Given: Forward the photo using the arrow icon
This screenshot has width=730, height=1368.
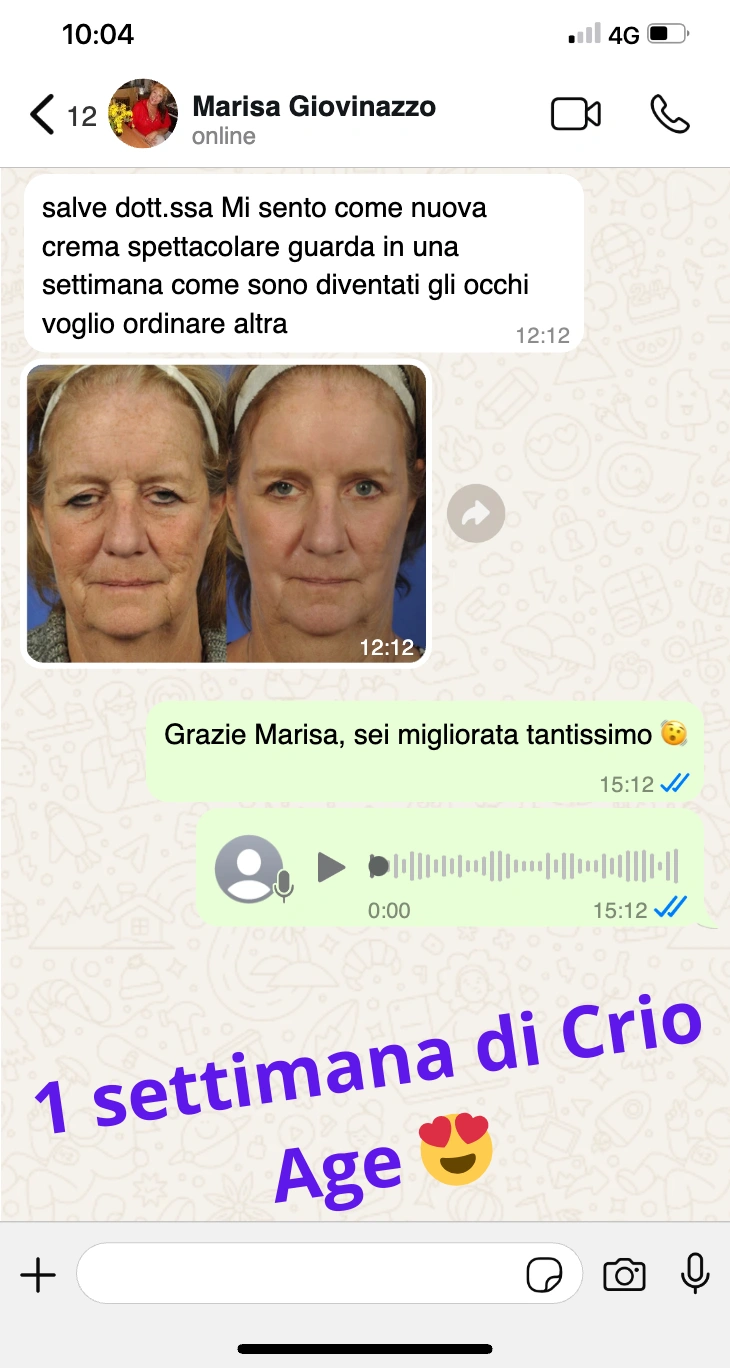Looking at the screenshot, I should [x=476, y=514].
